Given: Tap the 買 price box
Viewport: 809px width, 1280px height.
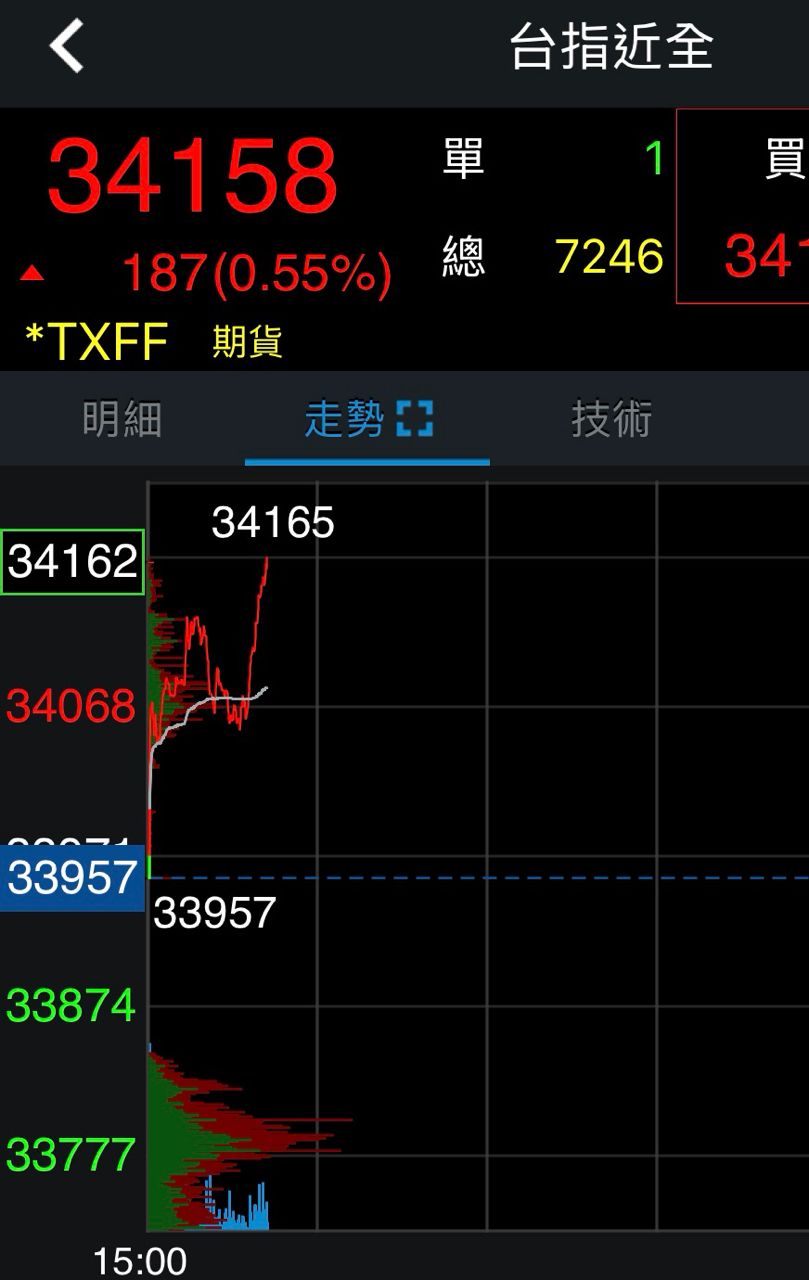Looking at the screenshot, I should [x=744, y=207].
